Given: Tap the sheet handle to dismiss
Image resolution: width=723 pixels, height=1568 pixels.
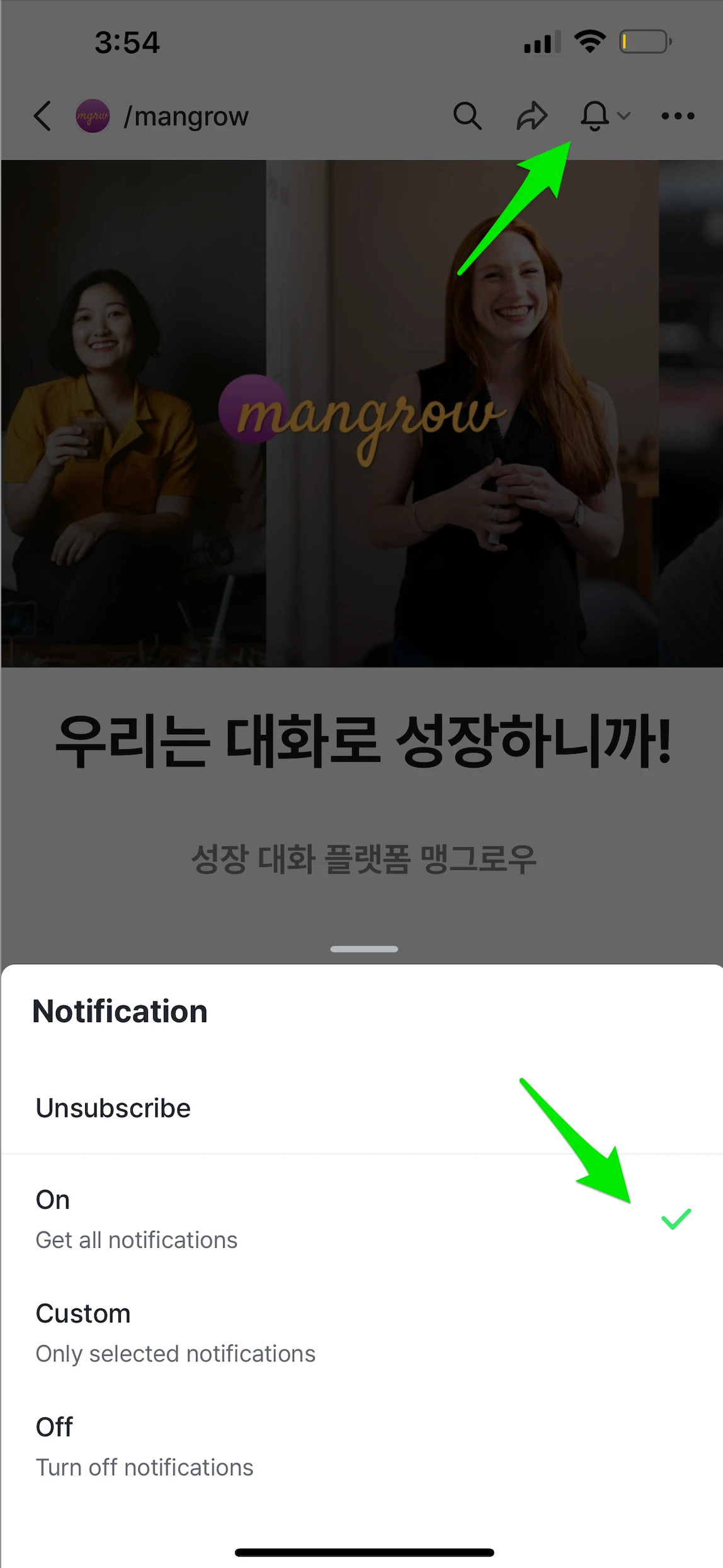Looking at the screenshot, I should click(363, 949).
